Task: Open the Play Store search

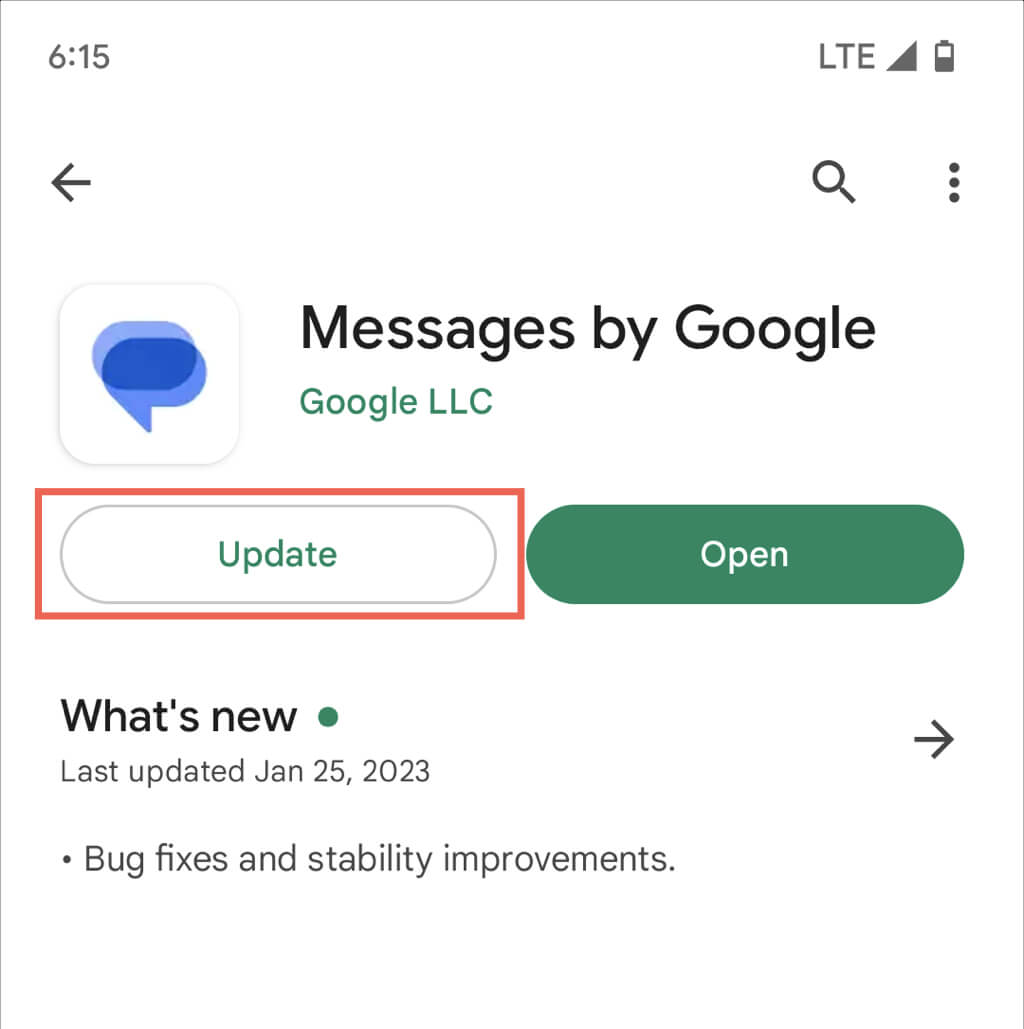Action: [x=833, y=183]
